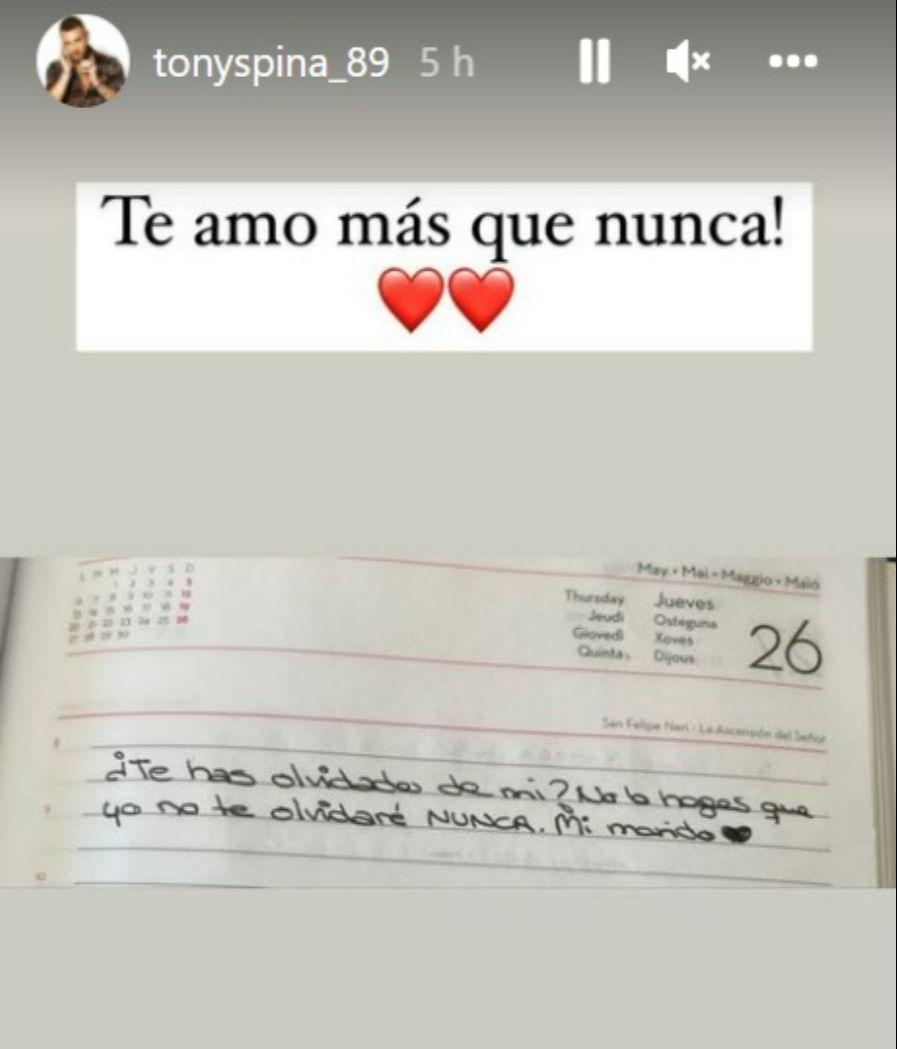The image size is (897, 1049).
Task: Open the three-dot options menu
Action: [x=793, y=62]
